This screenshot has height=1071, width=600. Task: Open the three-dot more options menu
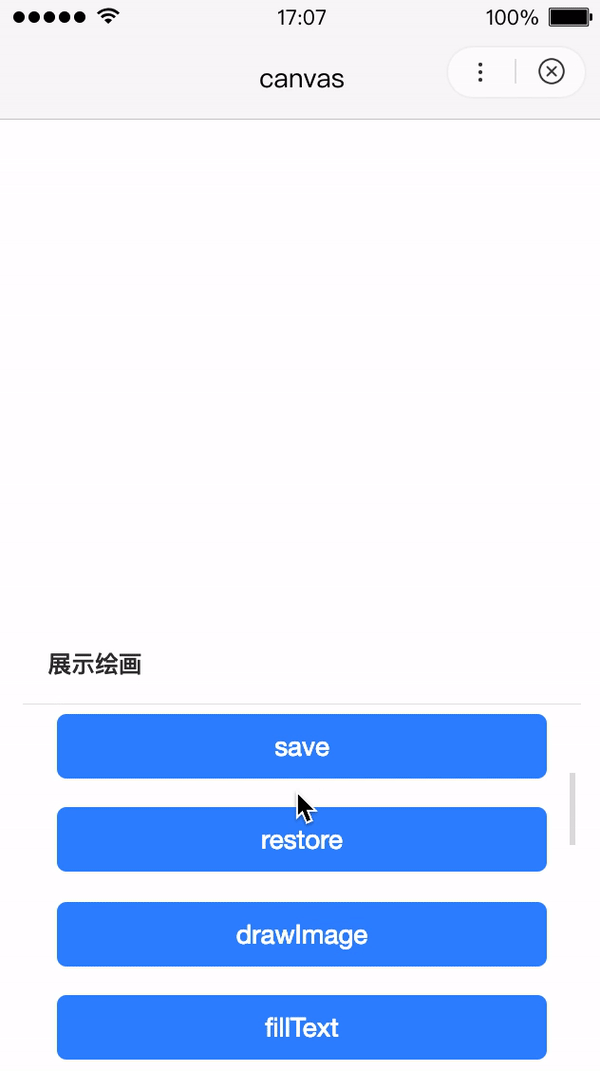tap(481, 72)
